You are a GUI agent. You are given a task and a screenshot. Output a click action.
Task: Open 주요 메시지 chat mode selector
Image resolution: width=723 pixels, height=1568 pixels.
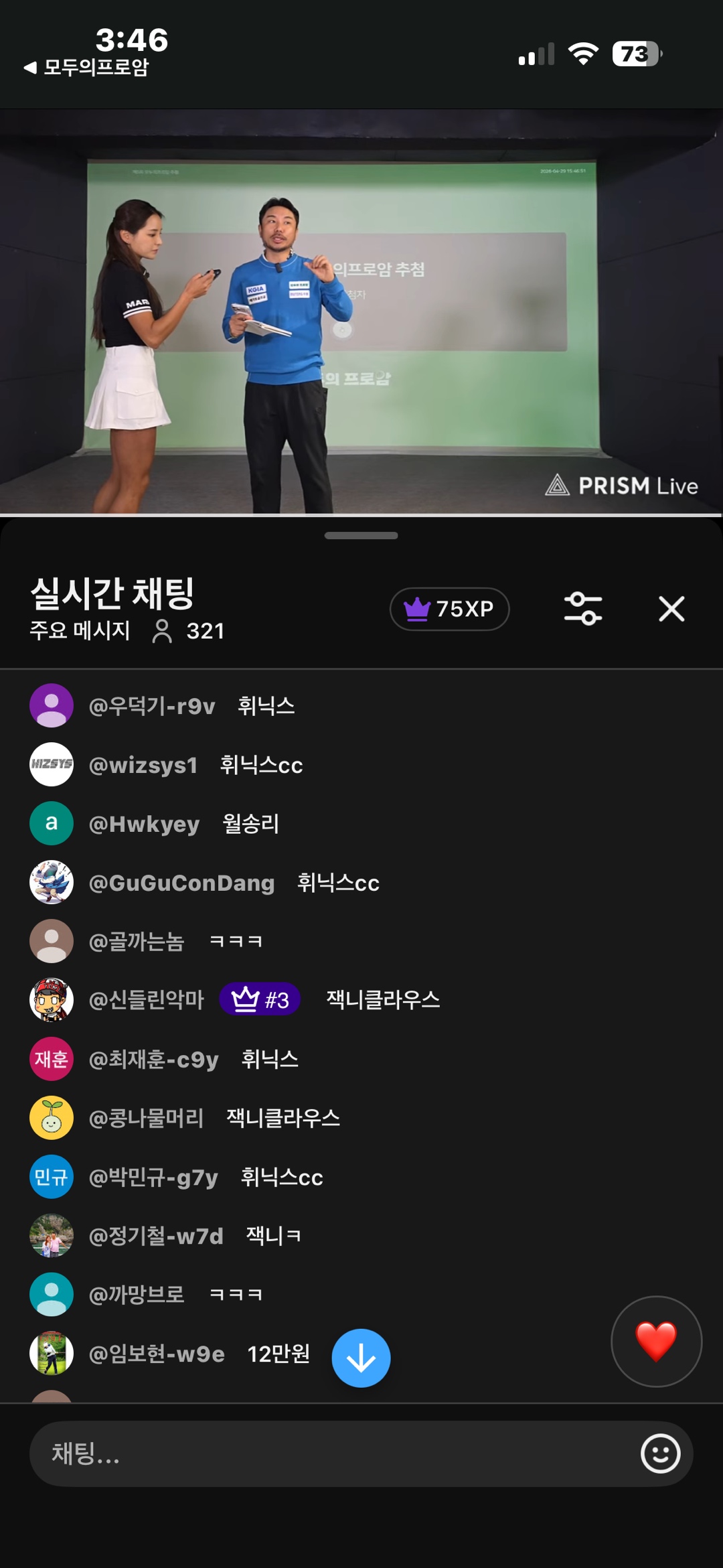pyautogui.click(x=80, y=631)
